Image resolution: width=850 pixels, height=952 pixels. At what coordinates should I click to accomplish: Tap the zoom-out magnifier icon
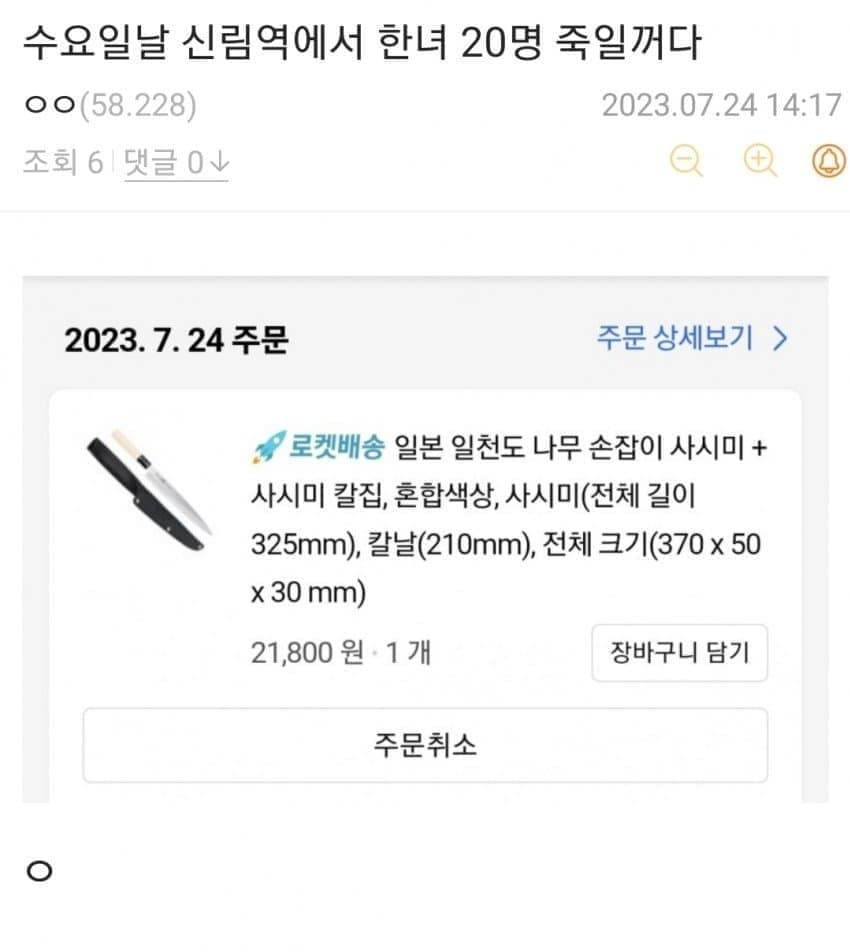tap(686, 161)
